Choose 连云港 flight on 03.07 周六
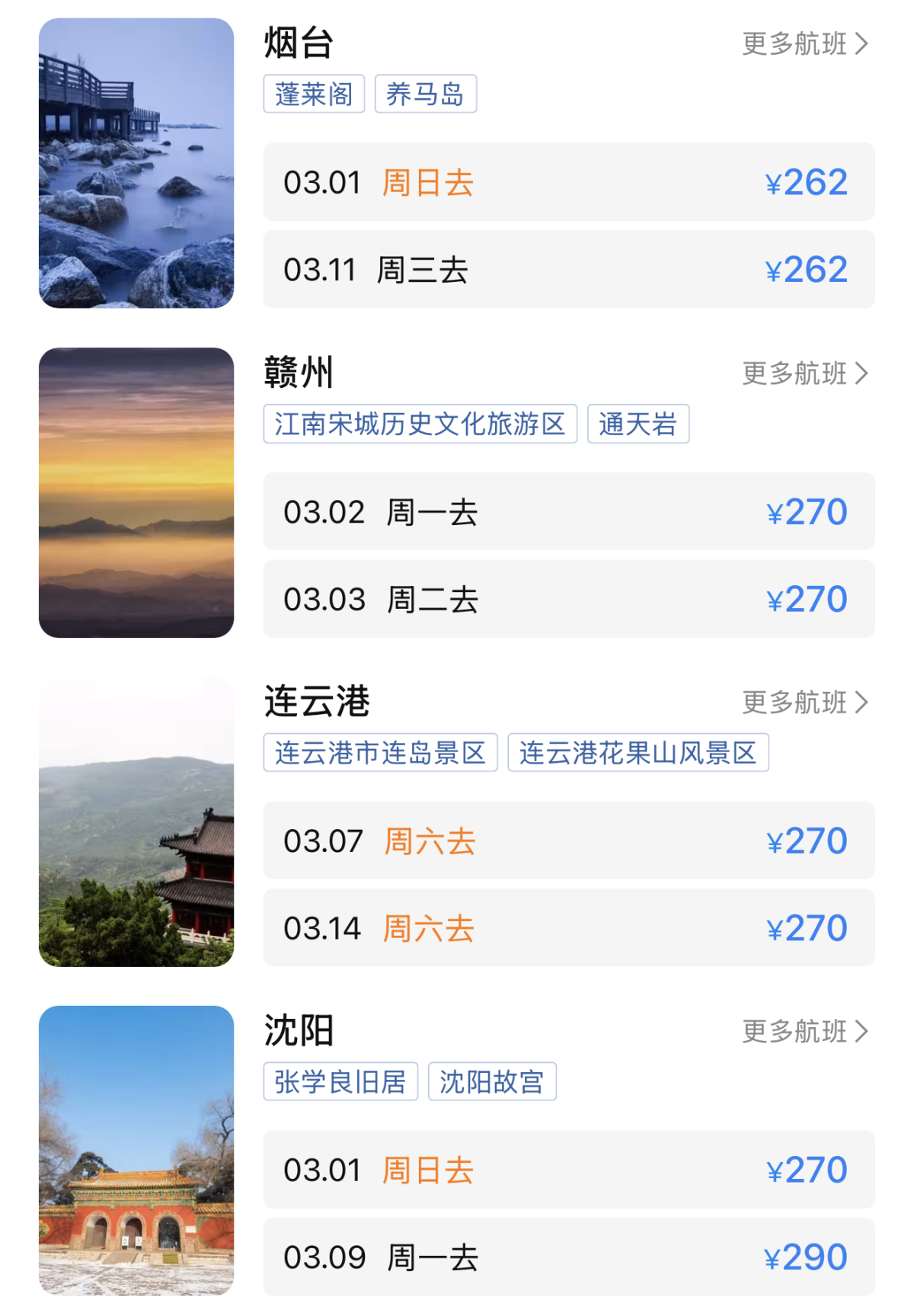This screenshot has width=914, height=1316. coord(568,841)
